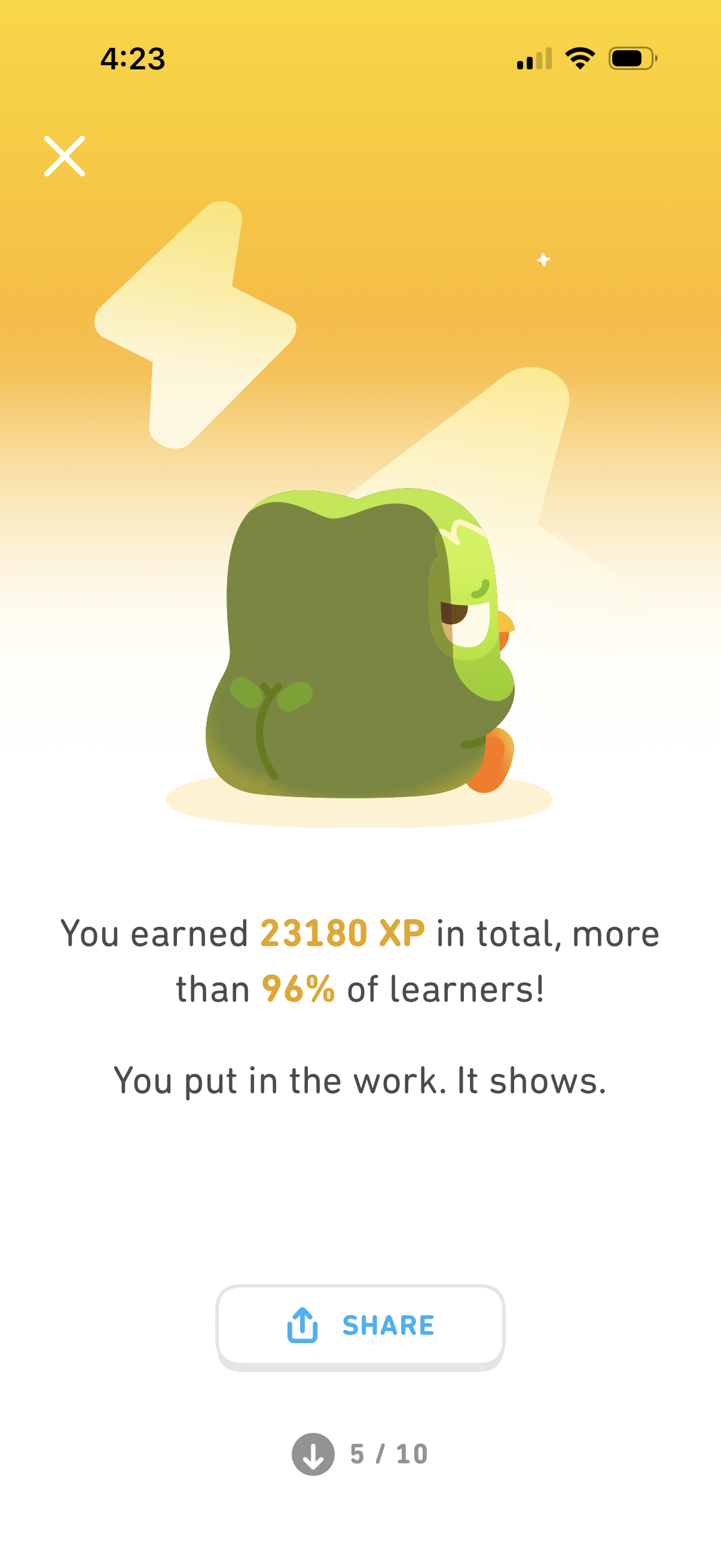Dismiss the recap with the X button

pyautogui.click(x=65, y=157)
